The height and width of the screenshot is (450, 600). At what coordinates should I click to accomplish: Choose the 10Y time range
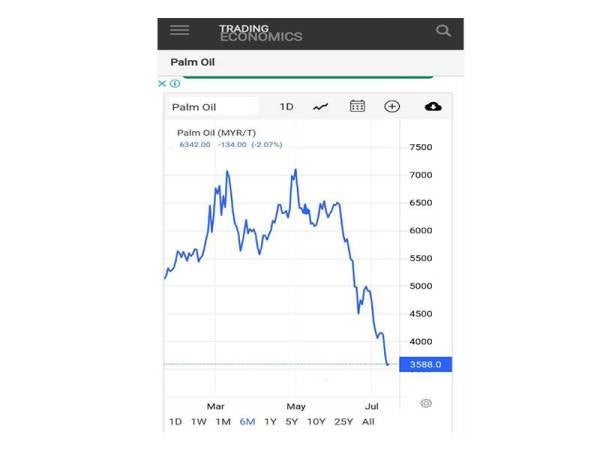coord(315,422)
